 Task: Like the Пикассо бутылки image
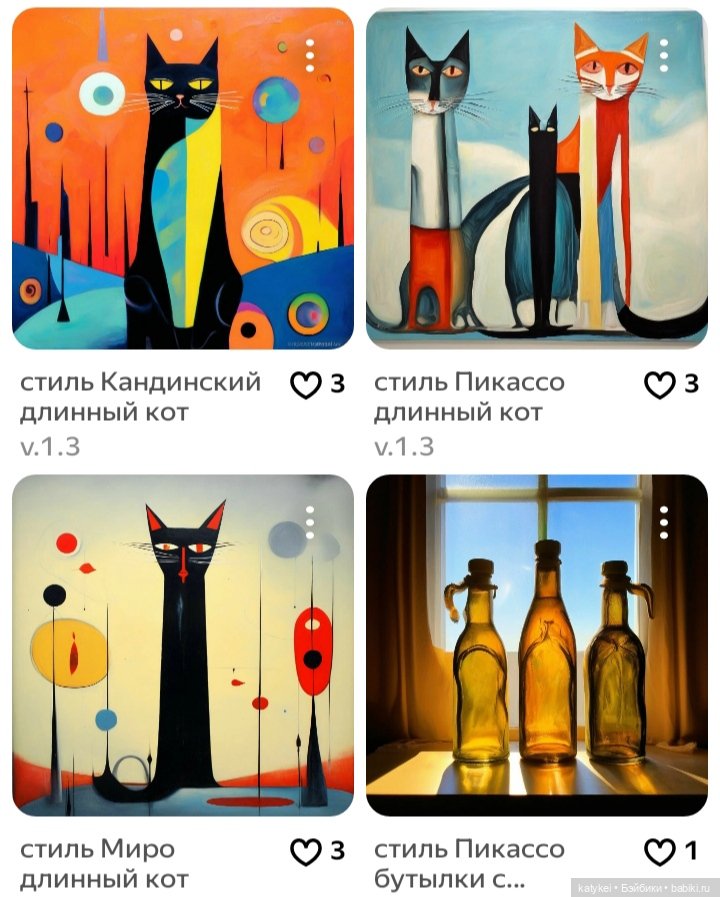[x=659, y=851]
